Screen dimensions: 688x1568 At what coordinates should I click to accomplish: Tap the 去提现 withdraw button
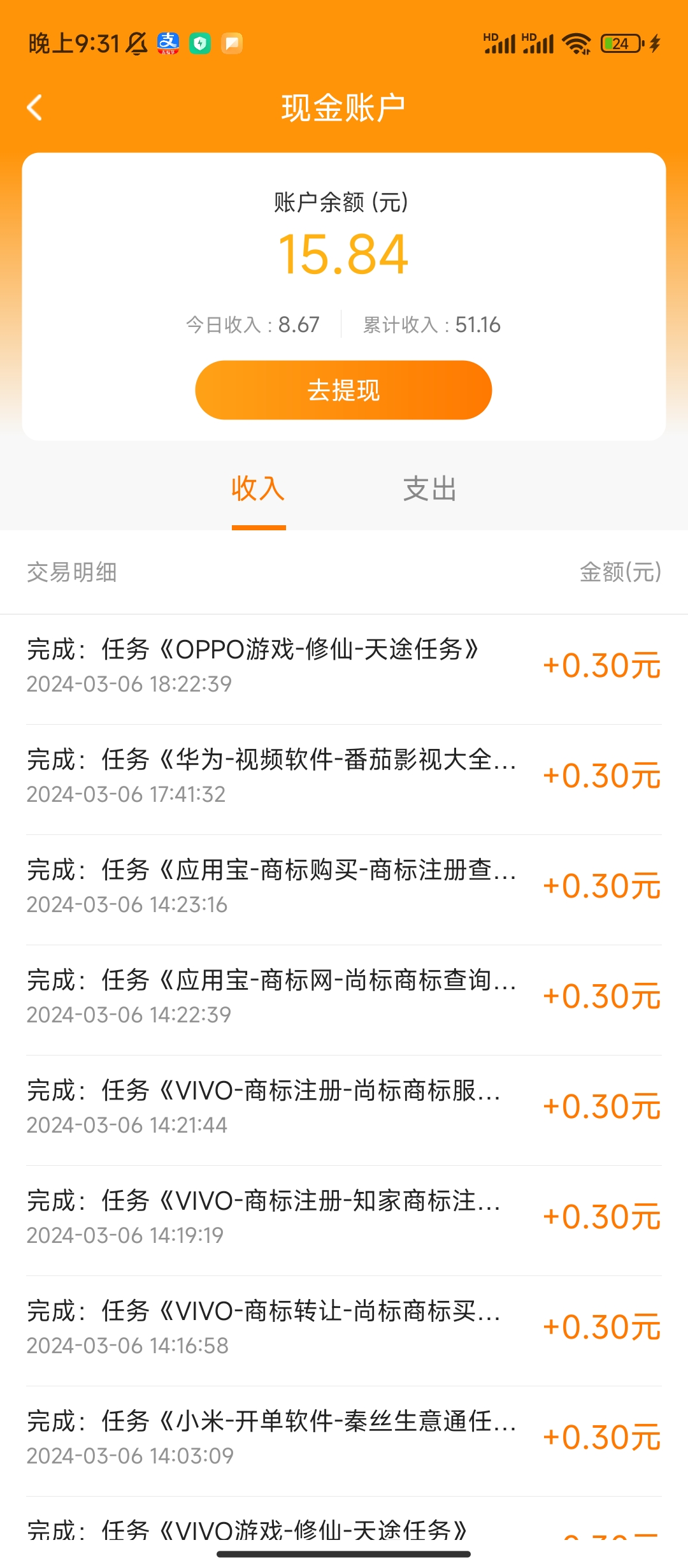[x=343, y=390]
